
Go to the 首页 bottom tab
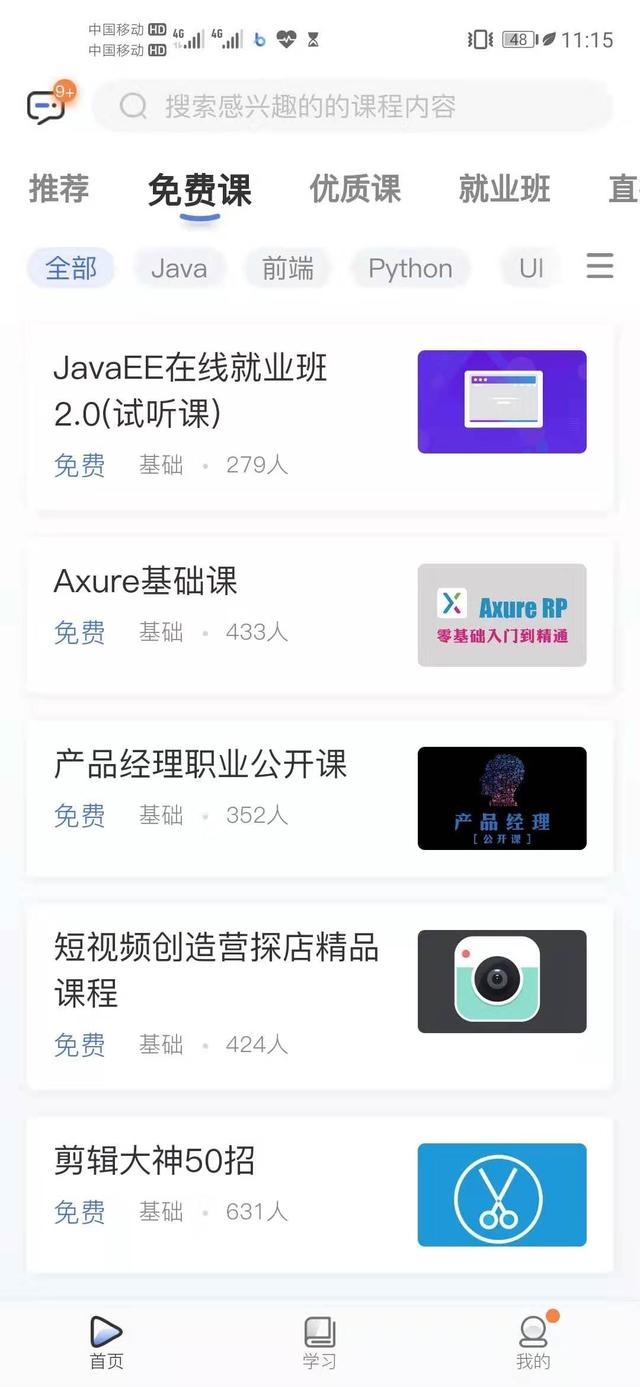tap(106, 1341)
